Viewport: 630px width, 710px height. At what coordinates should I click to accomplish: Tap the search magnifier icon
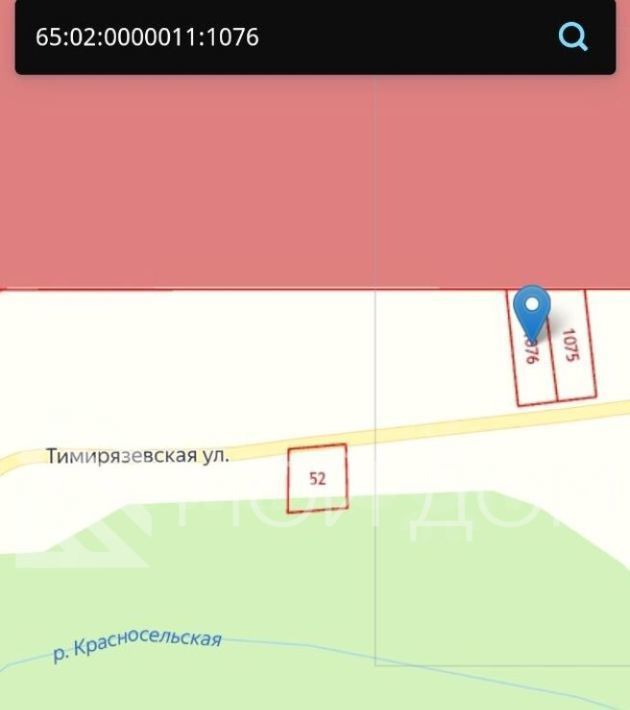[x=573, y=37]
